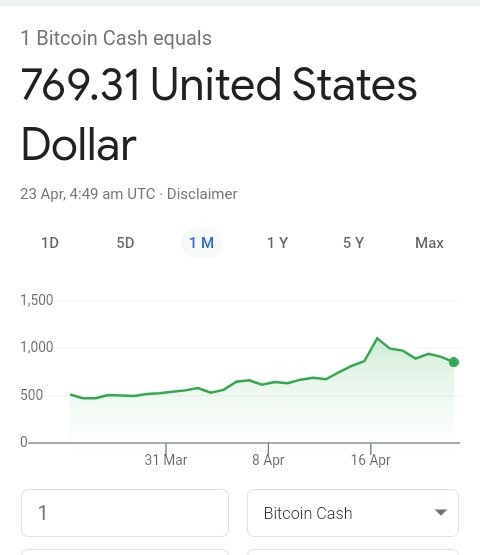Select the 5D time range
Viewport: 480px width, 555px height.
125,243
